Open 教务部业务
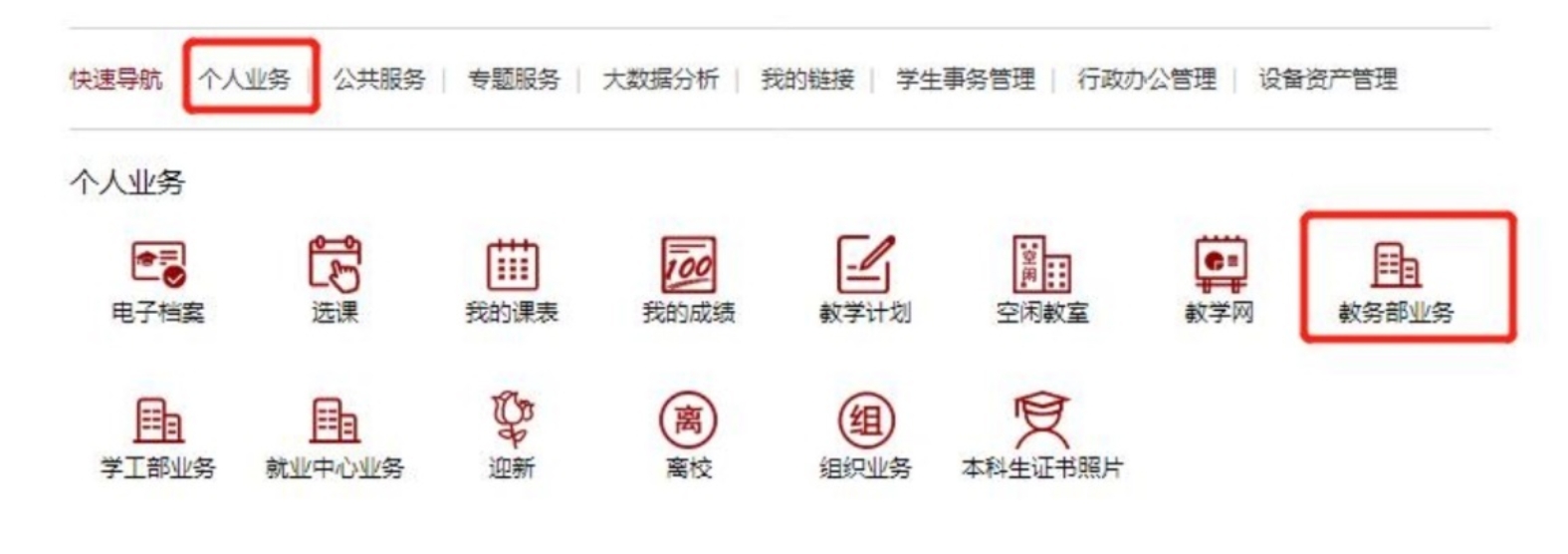The image size is (1568, 554). click(1396, 280)
